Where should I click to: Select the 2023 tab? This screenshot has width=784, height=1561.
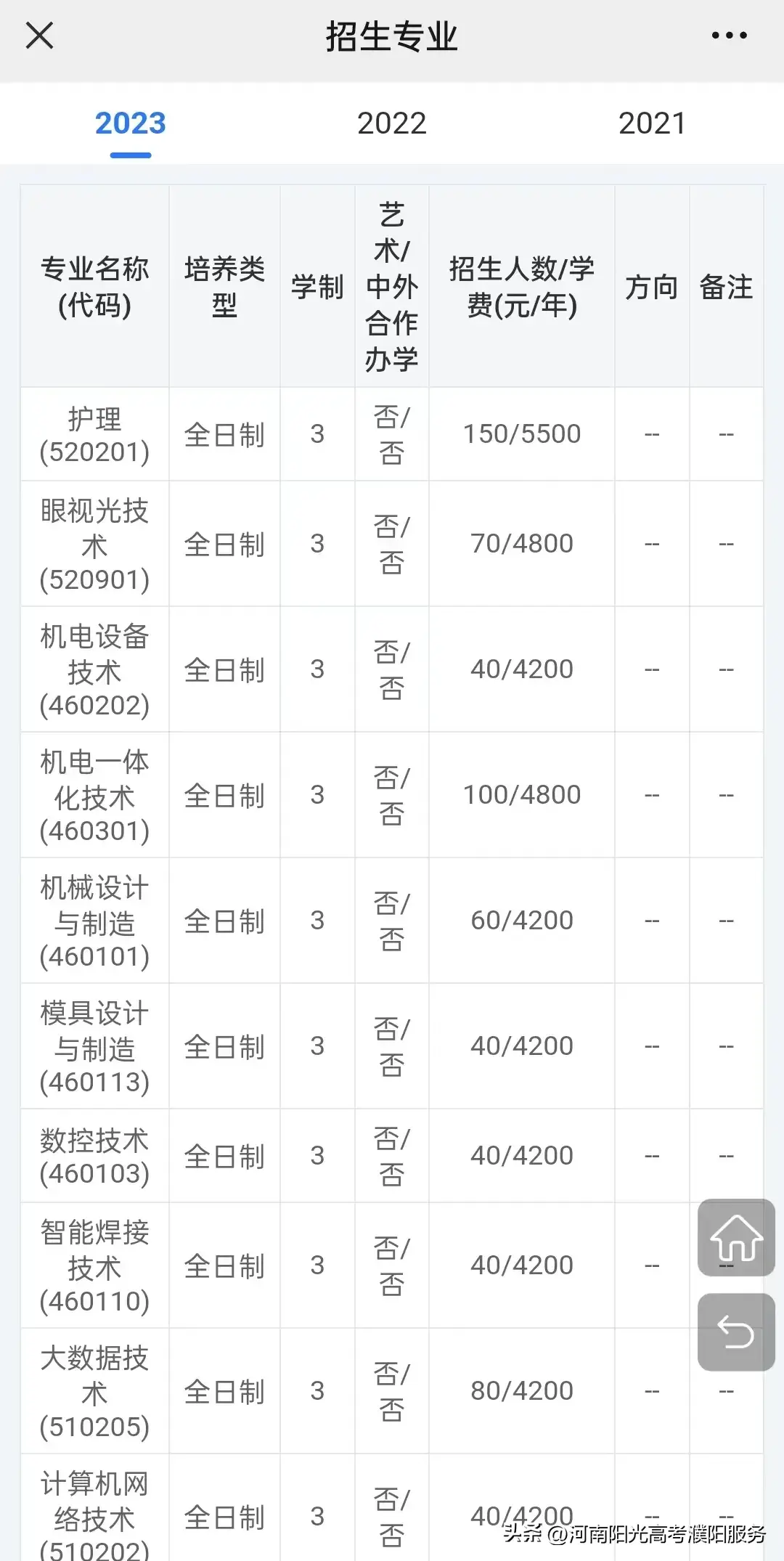[x=131, y=123]
